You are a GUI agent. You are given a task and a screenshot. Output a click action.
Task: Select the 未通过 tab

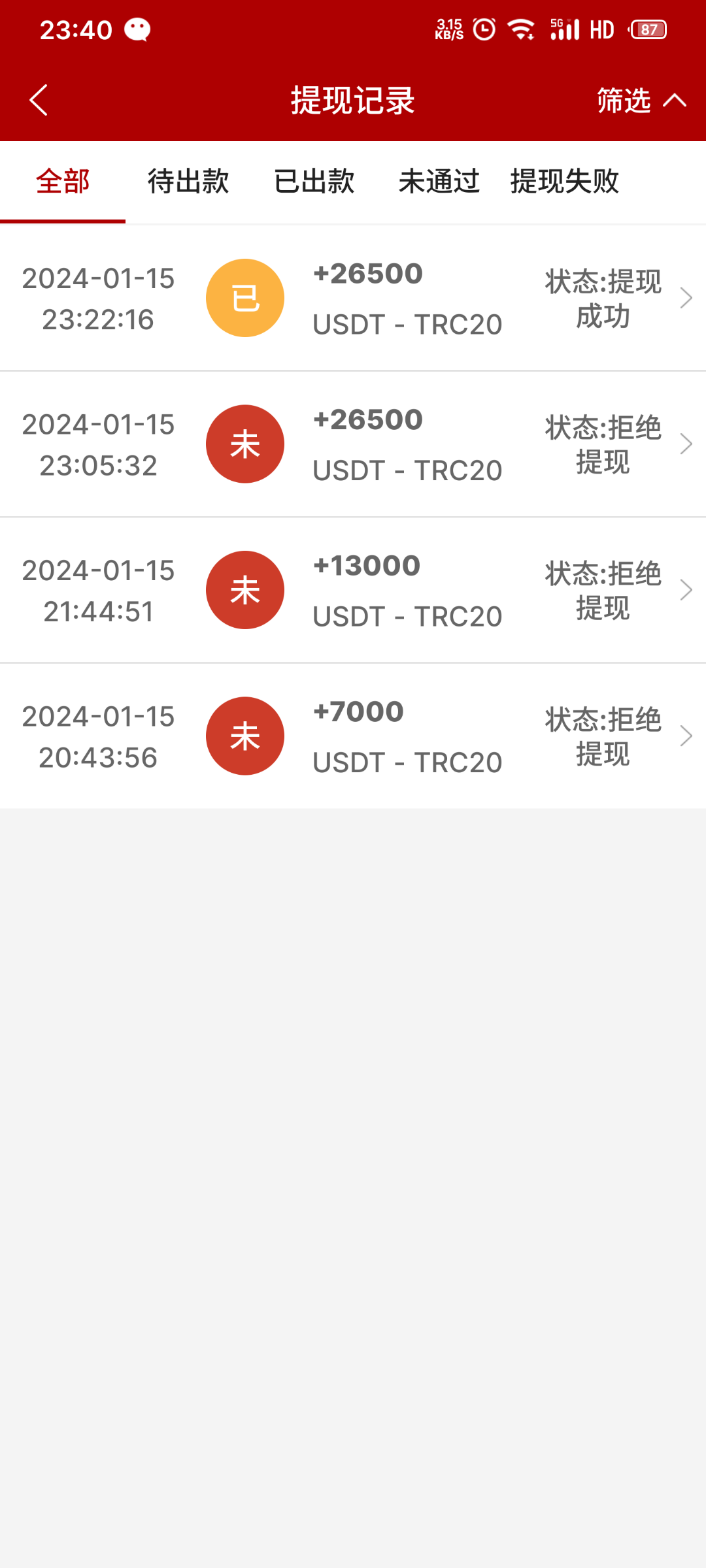coord(439,182)
